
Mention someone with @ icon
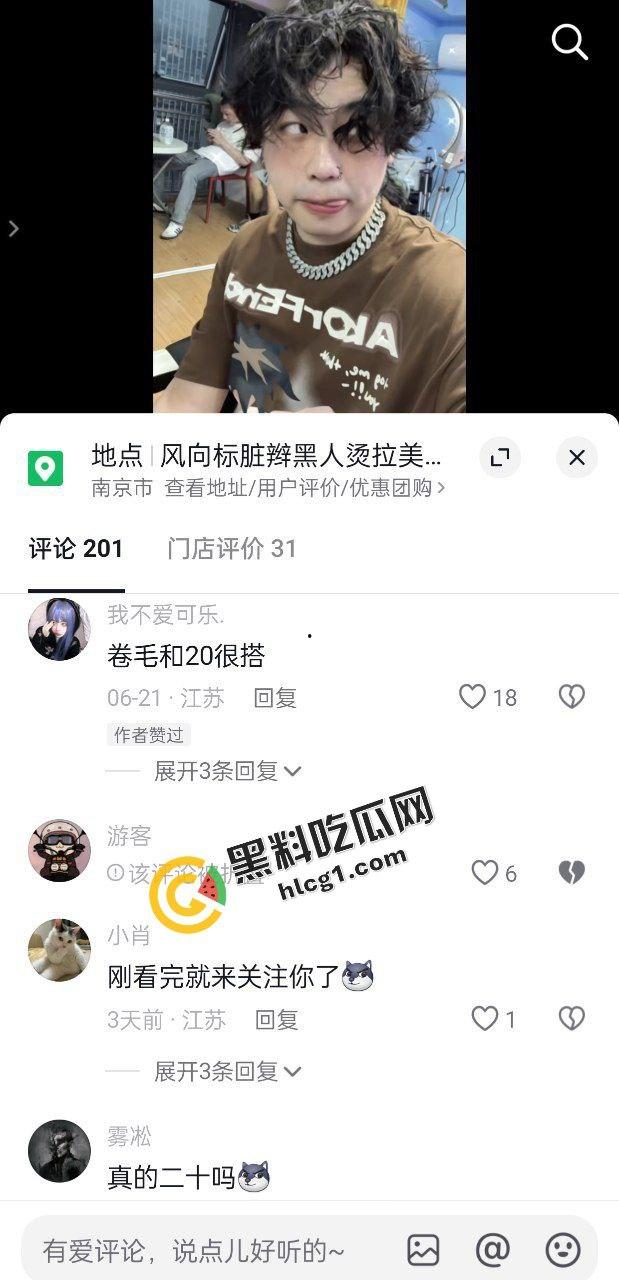point(492,1250)
